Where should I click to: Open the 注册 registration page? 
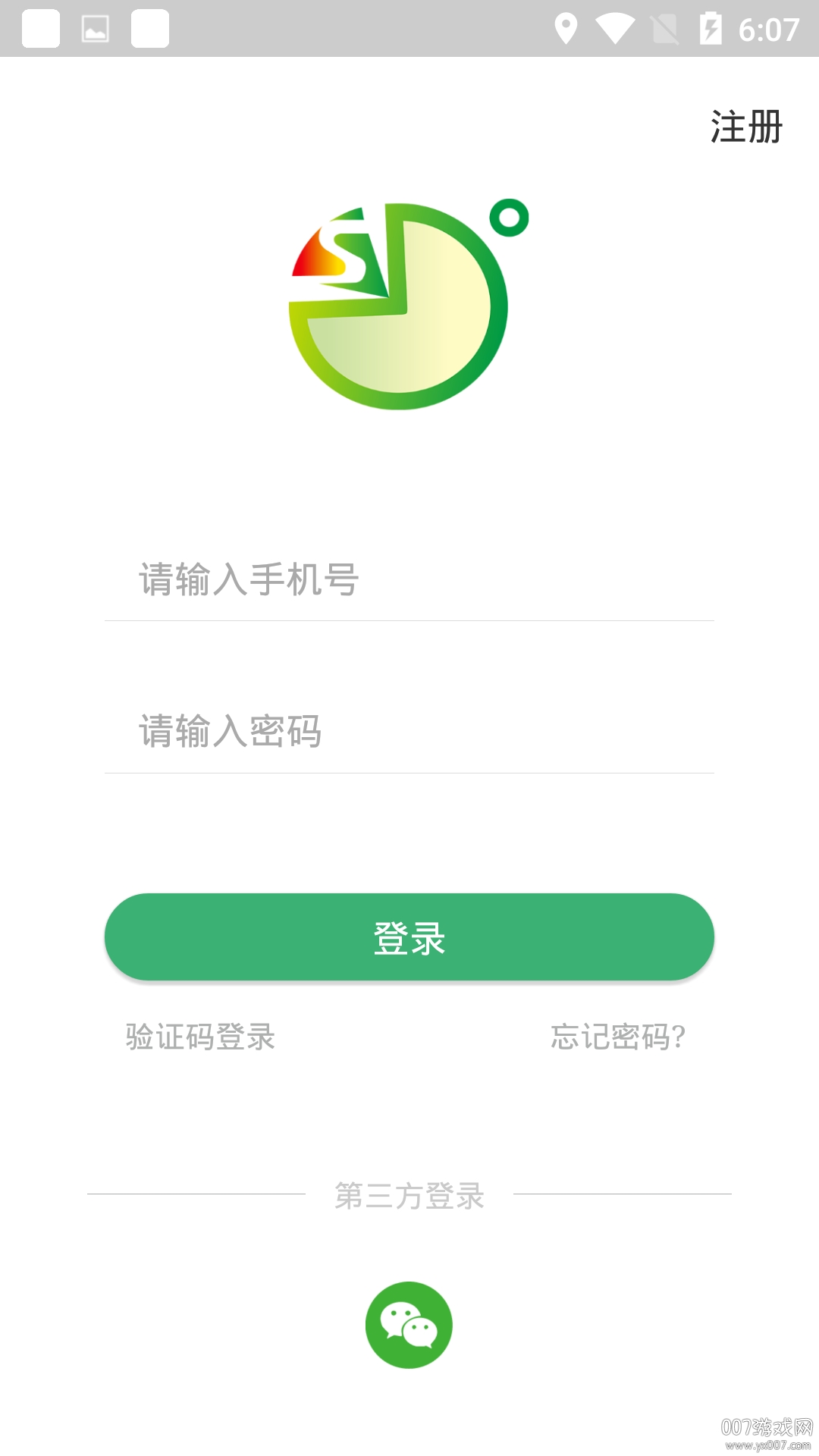746,127
